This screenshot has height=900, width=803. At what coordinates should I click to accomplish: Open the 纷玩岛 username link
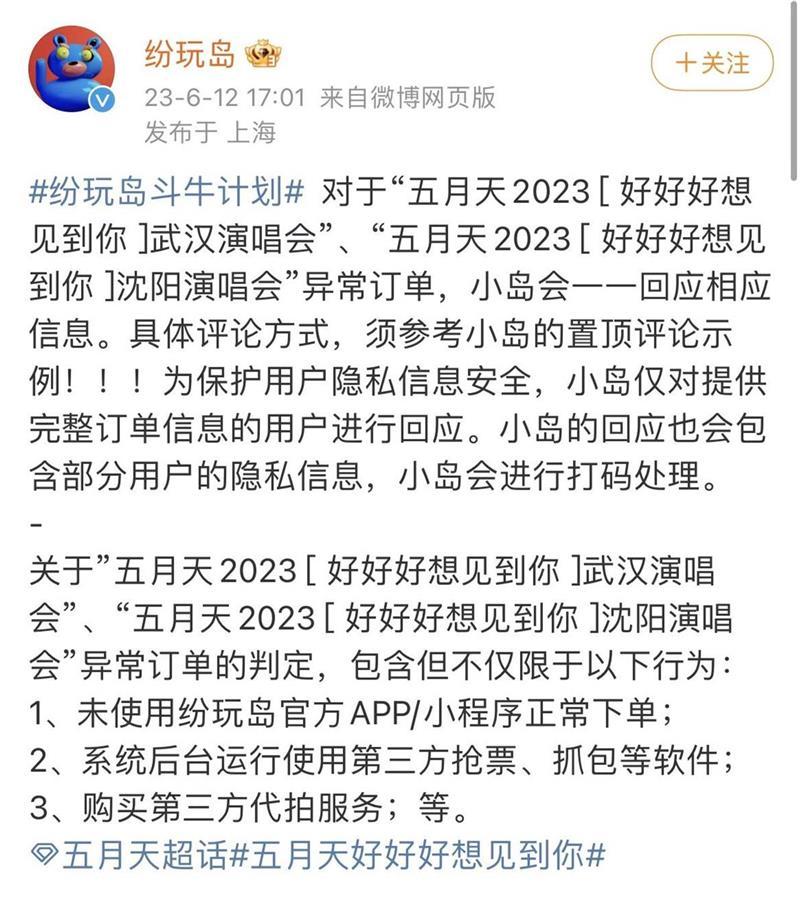tap(190, 53)
